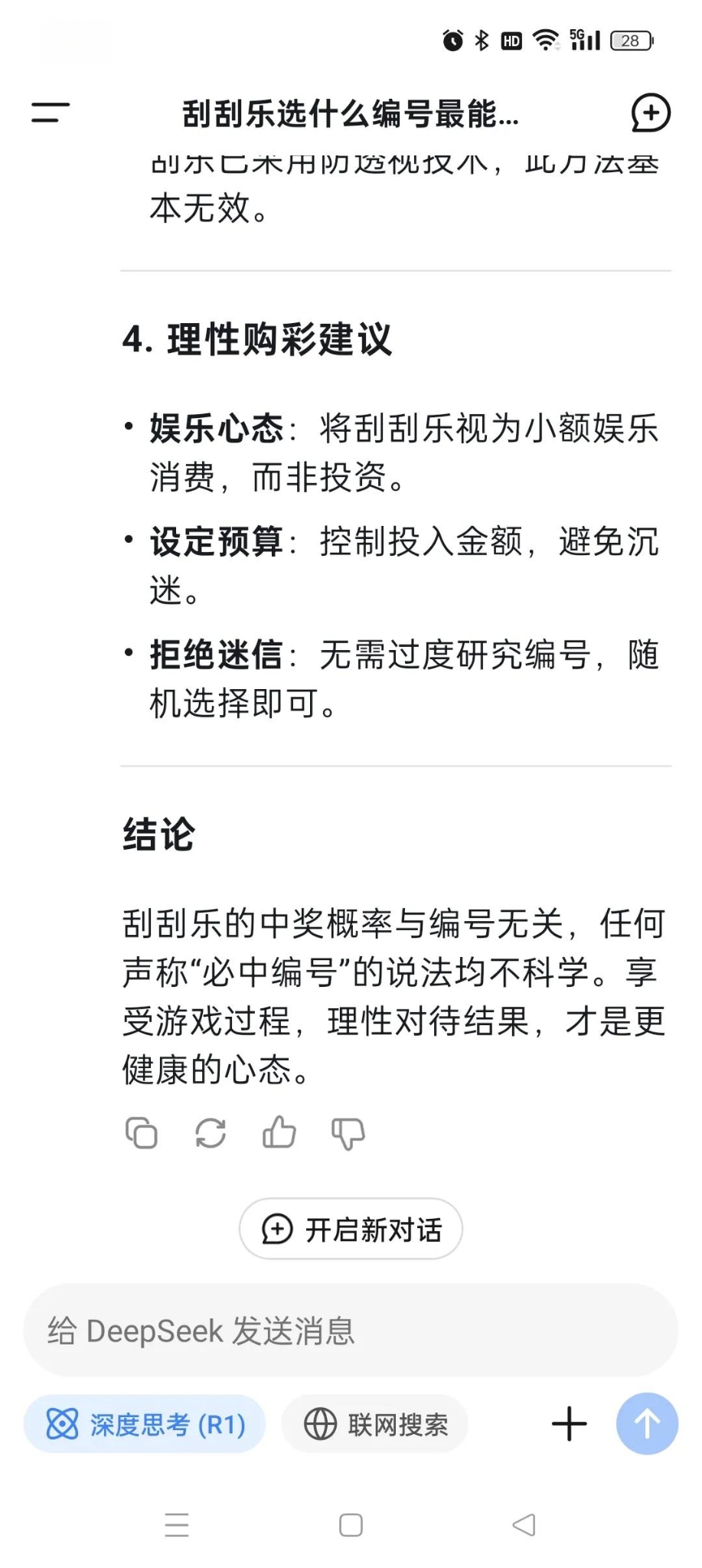This screenshot has height=1568, width=702.
Task: Start a new chat from header icon
Action: click(650, 114)
